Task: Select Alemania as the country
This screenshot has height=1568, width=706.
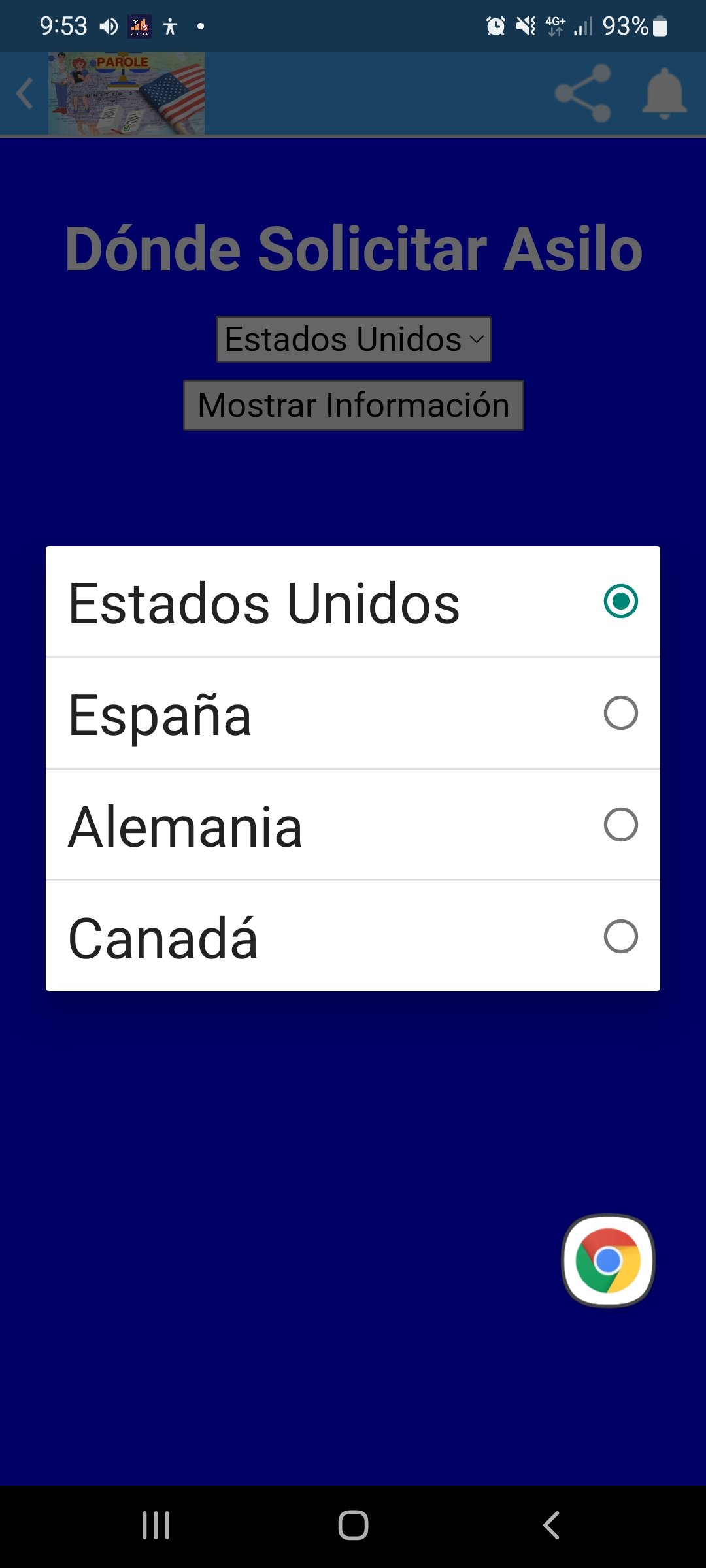Action: [x=353, y=825]
